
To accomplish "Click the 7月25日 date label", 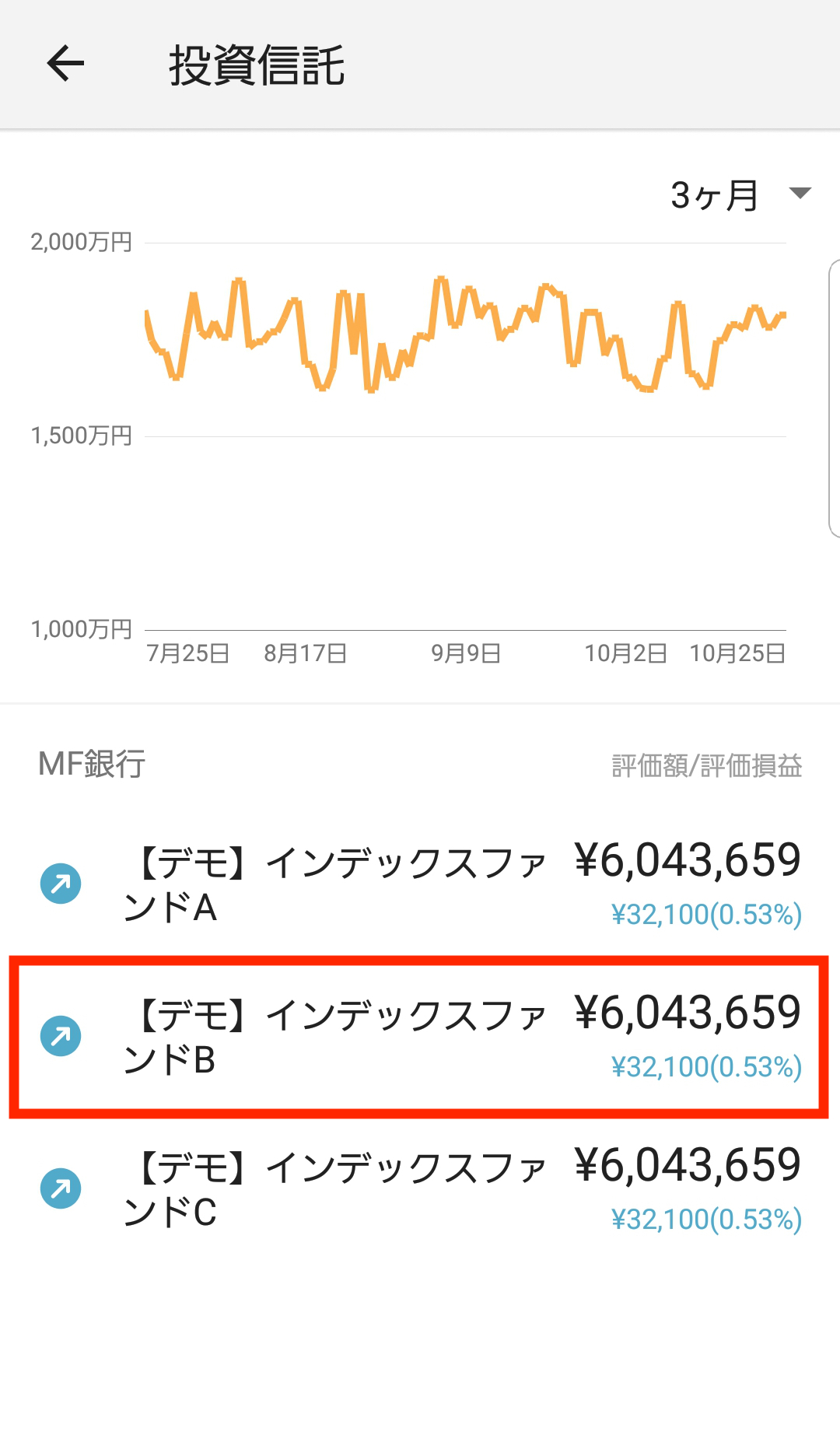I will pos(189,654).
